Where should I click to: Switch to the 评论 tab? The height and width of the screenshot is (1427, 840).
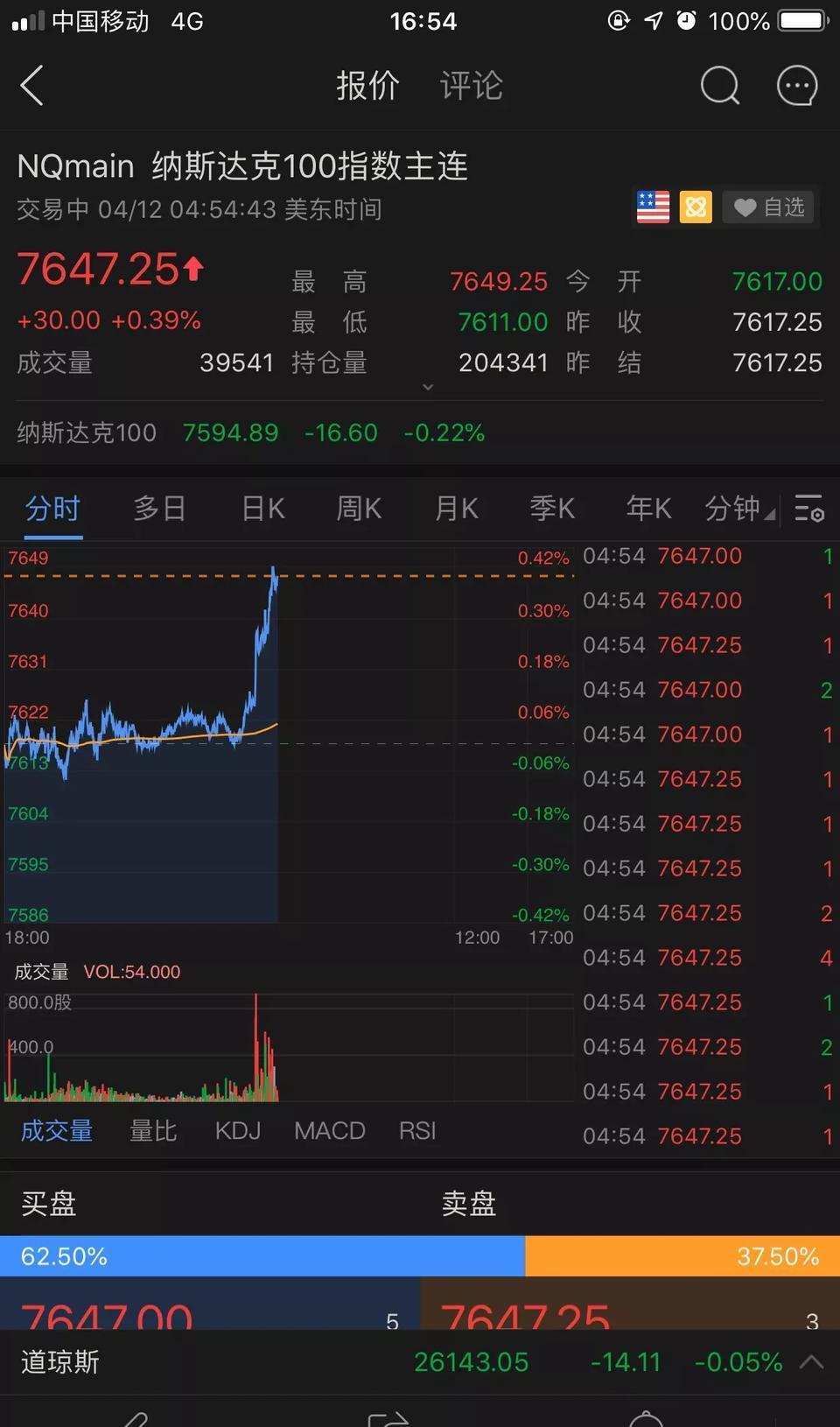471,86
